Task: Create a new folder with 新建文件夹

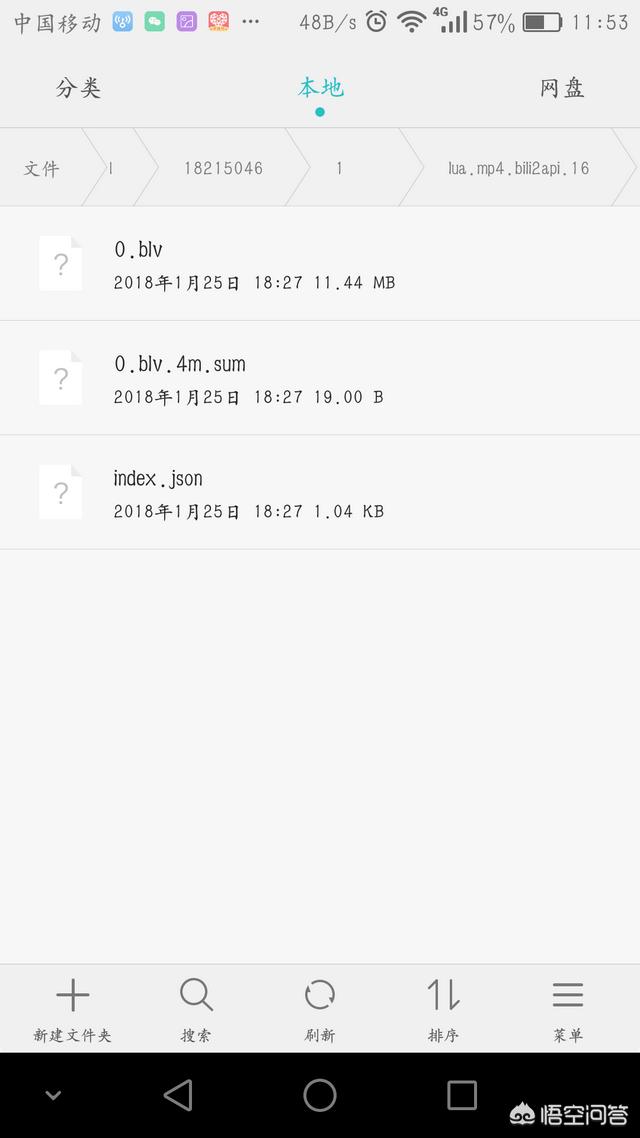Action: coord(72,1008)
